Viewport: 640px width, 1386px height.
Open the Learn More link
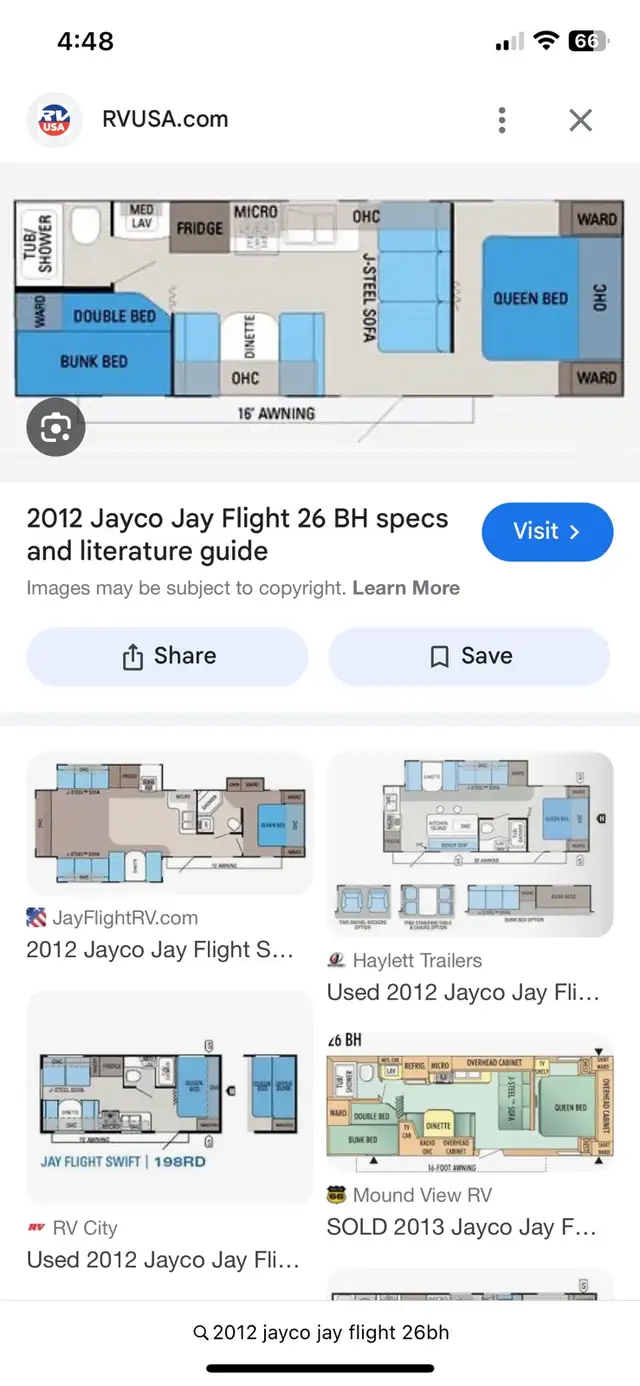click(x=406, y=588)
